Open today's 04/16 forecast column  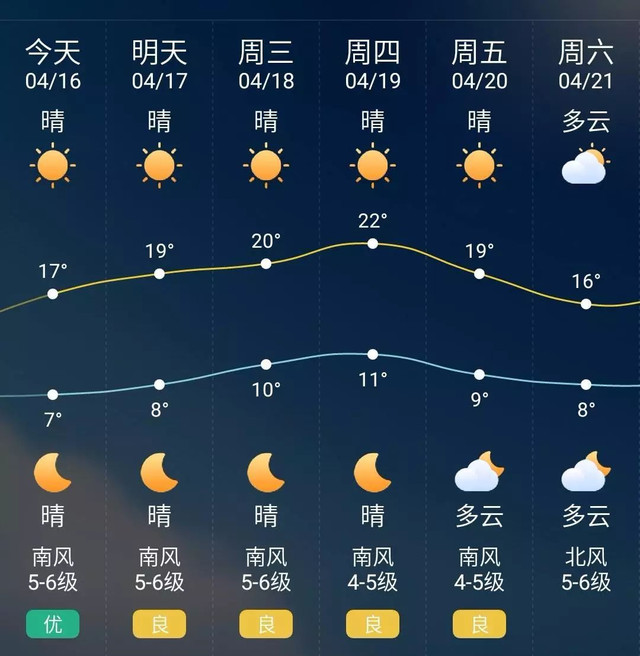point(52,65)
